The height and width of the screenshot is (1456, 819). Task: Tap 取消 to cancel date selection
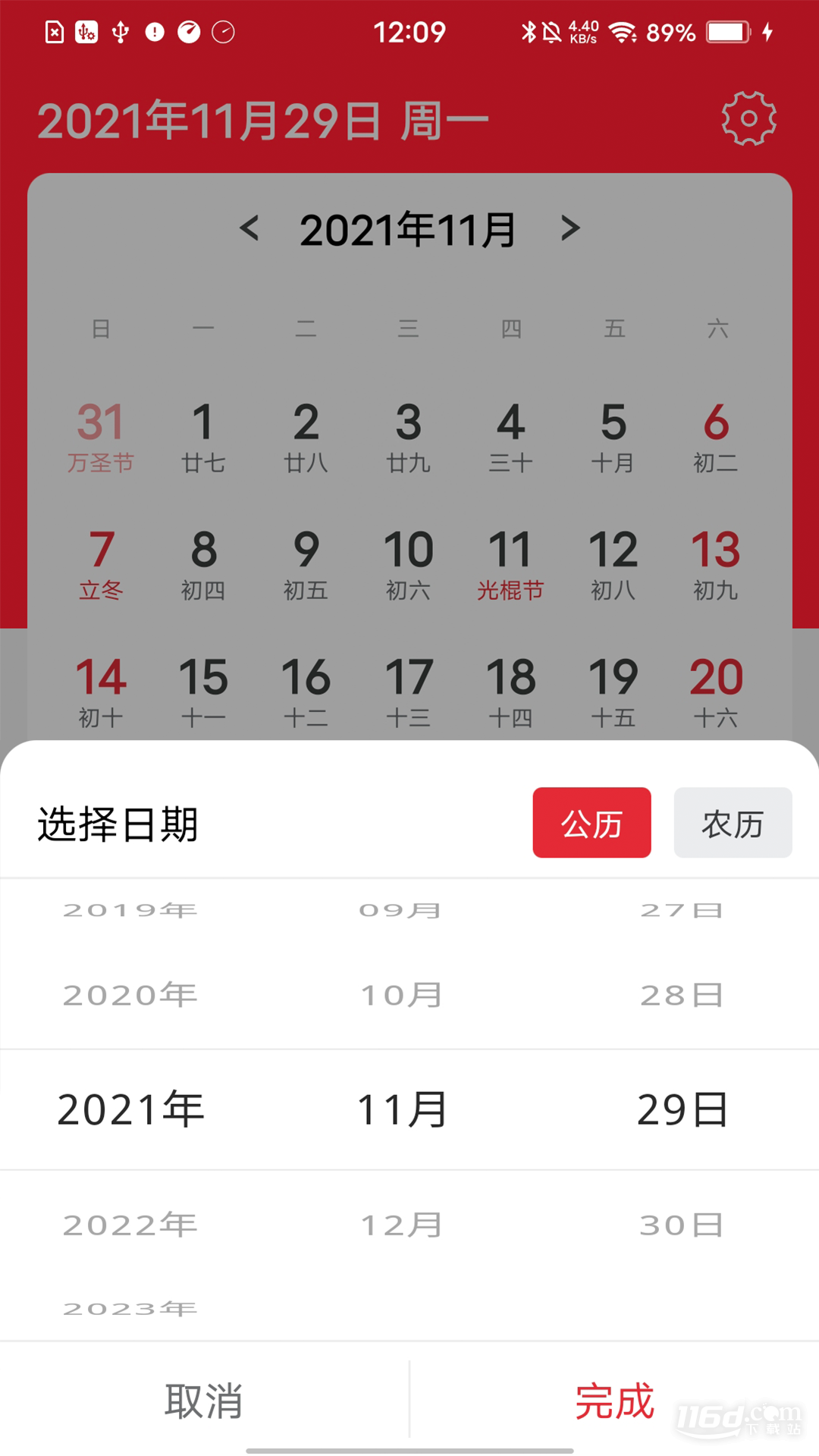(x=204, y=1401)
